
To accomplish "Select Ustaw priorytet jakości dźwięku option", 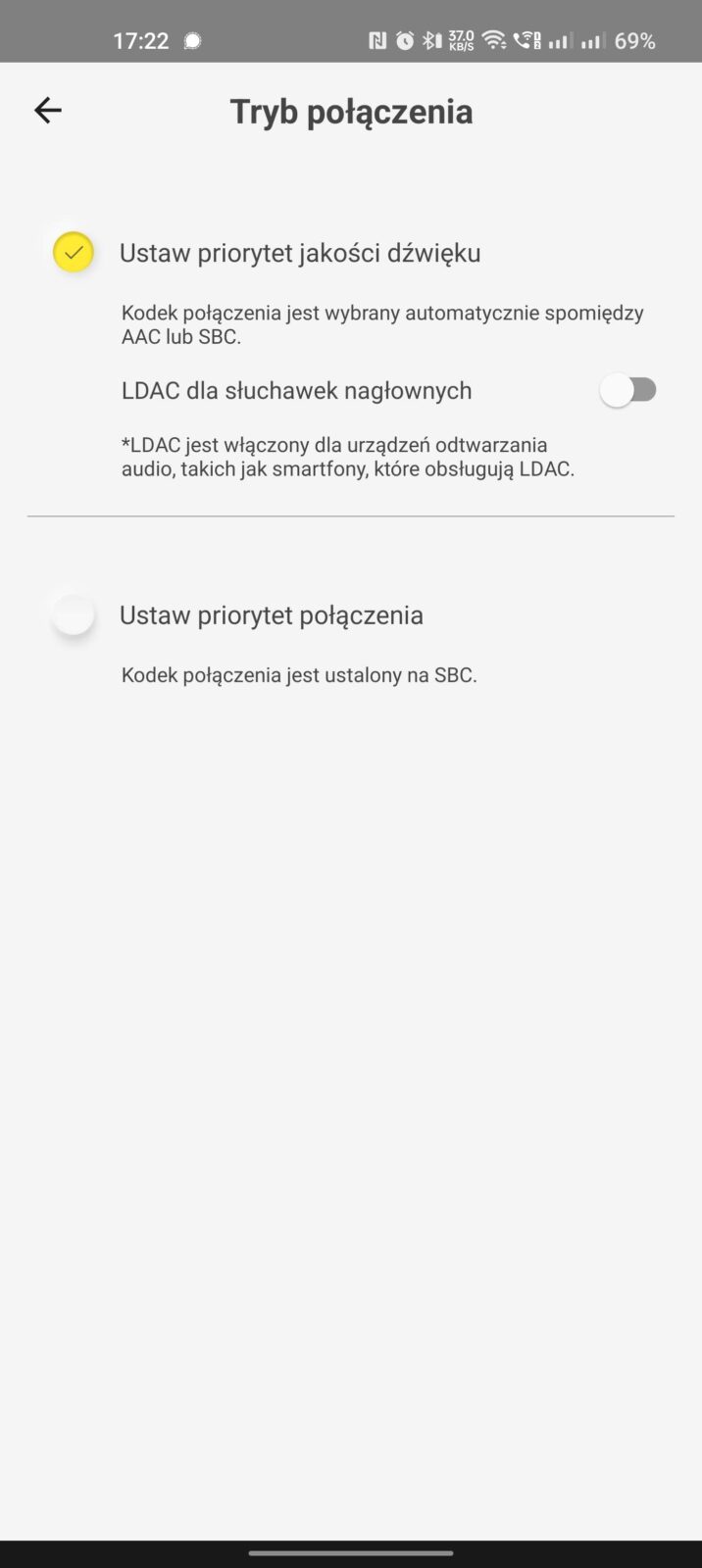I will [x=74, y=253].
